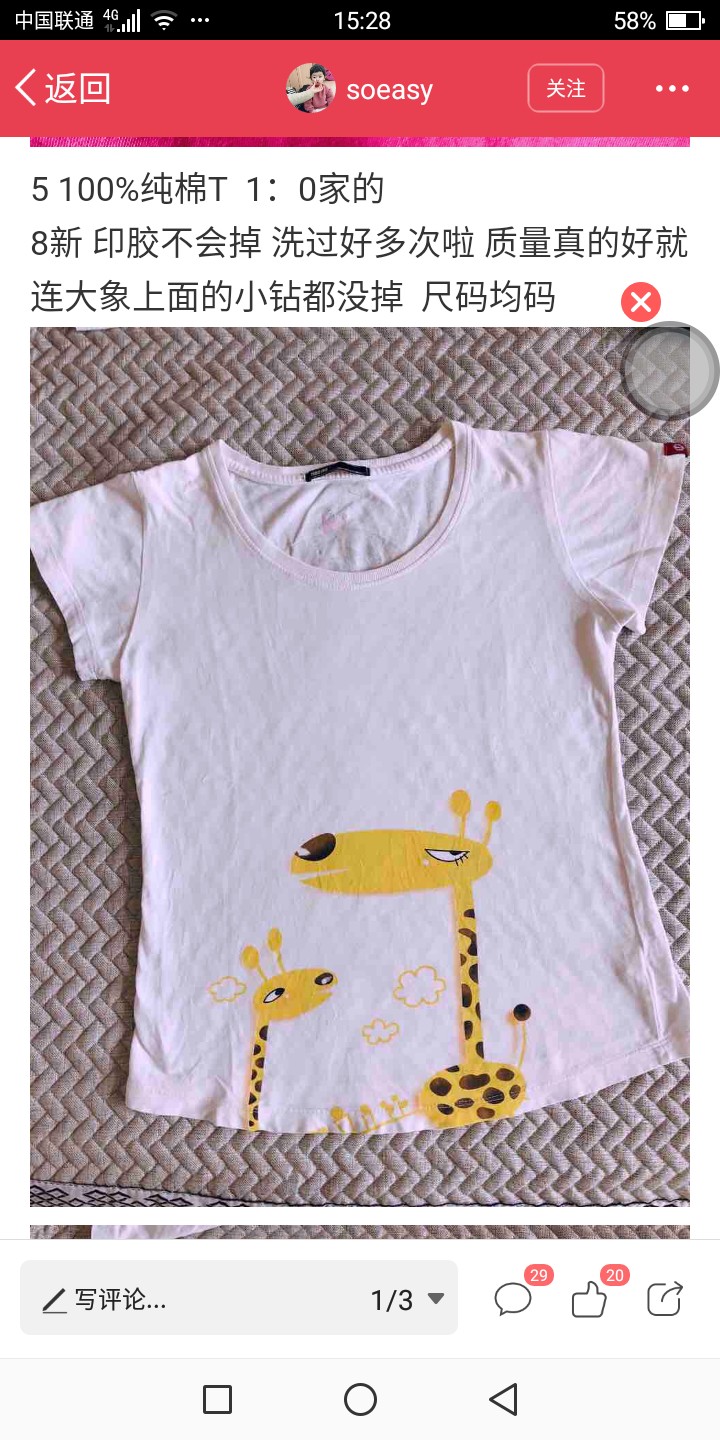
Task: Open soeasy's profile avatar
Action: [310, 88]
